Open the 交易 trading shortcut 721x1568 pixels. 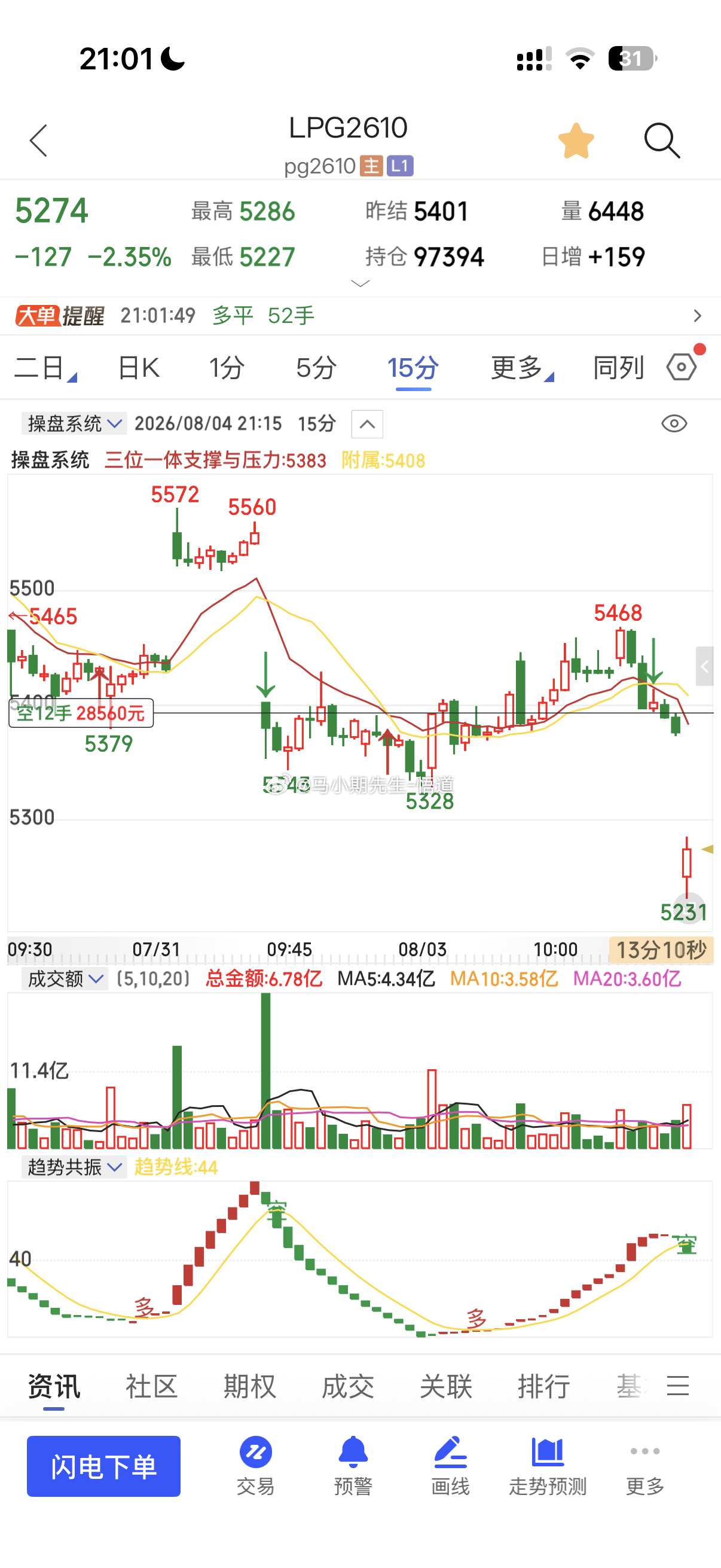tap(255, 1466)
